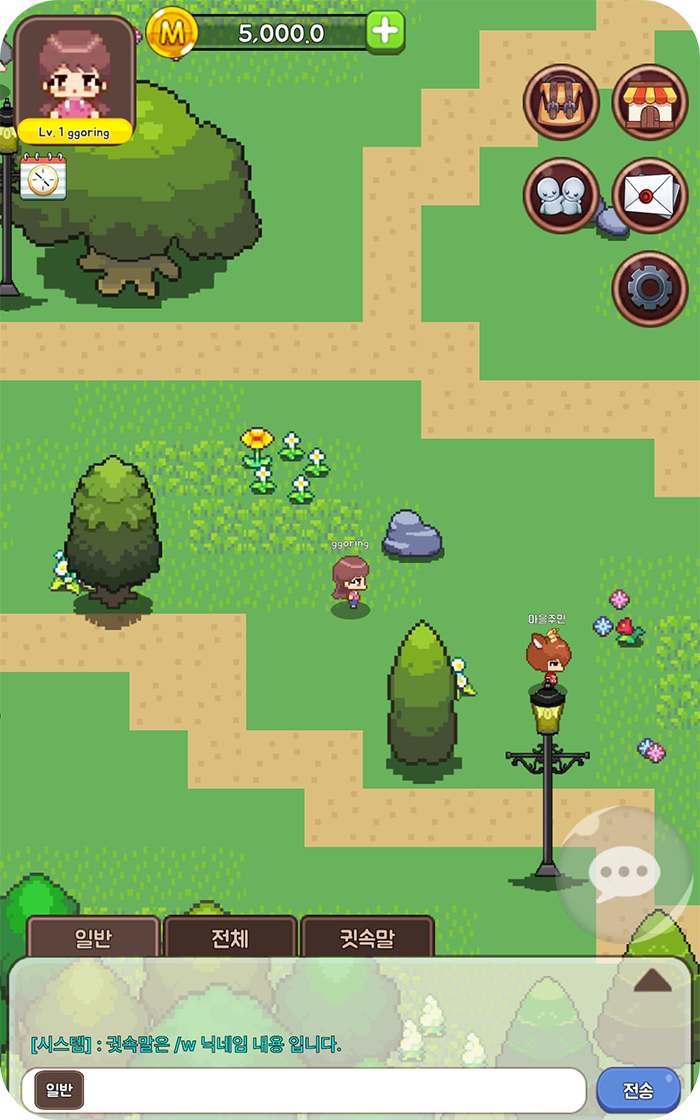The height and width of the screenshot is (1120, 700).
Task: Open the clock calendar icon
Action: click(43, 178)
